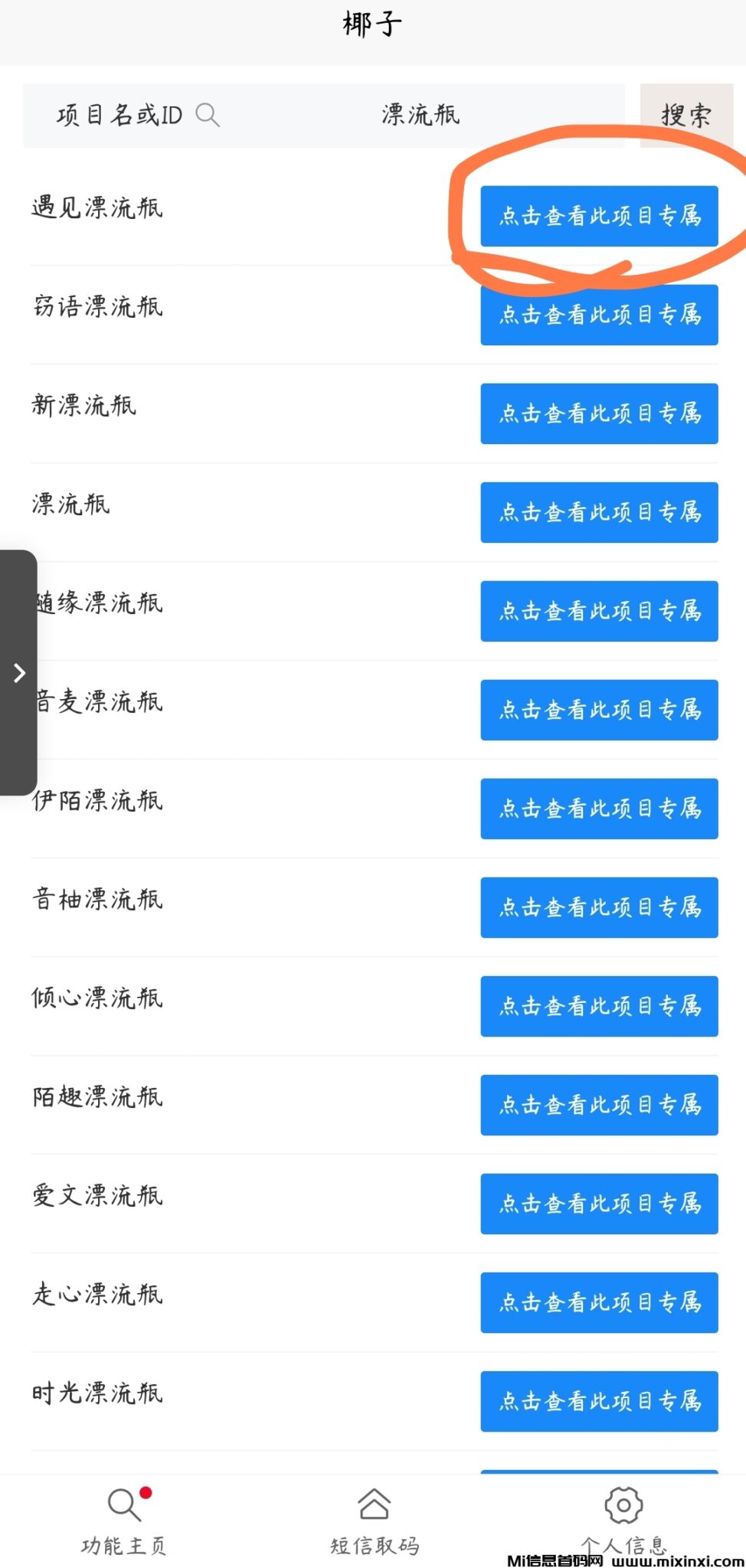View exclusive for 遇见漂流瓶

click(x=599, y=216)
